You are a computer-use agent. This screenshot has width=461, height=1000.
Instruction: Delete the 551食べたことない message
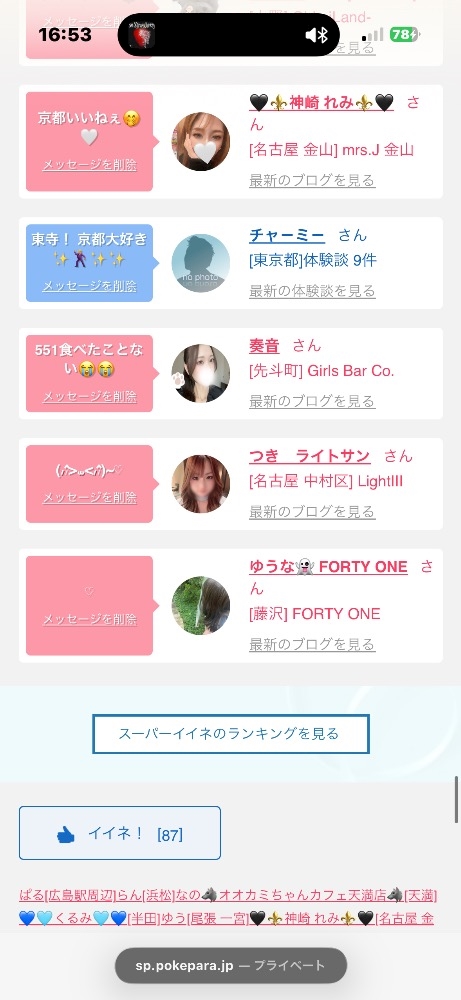89,397
